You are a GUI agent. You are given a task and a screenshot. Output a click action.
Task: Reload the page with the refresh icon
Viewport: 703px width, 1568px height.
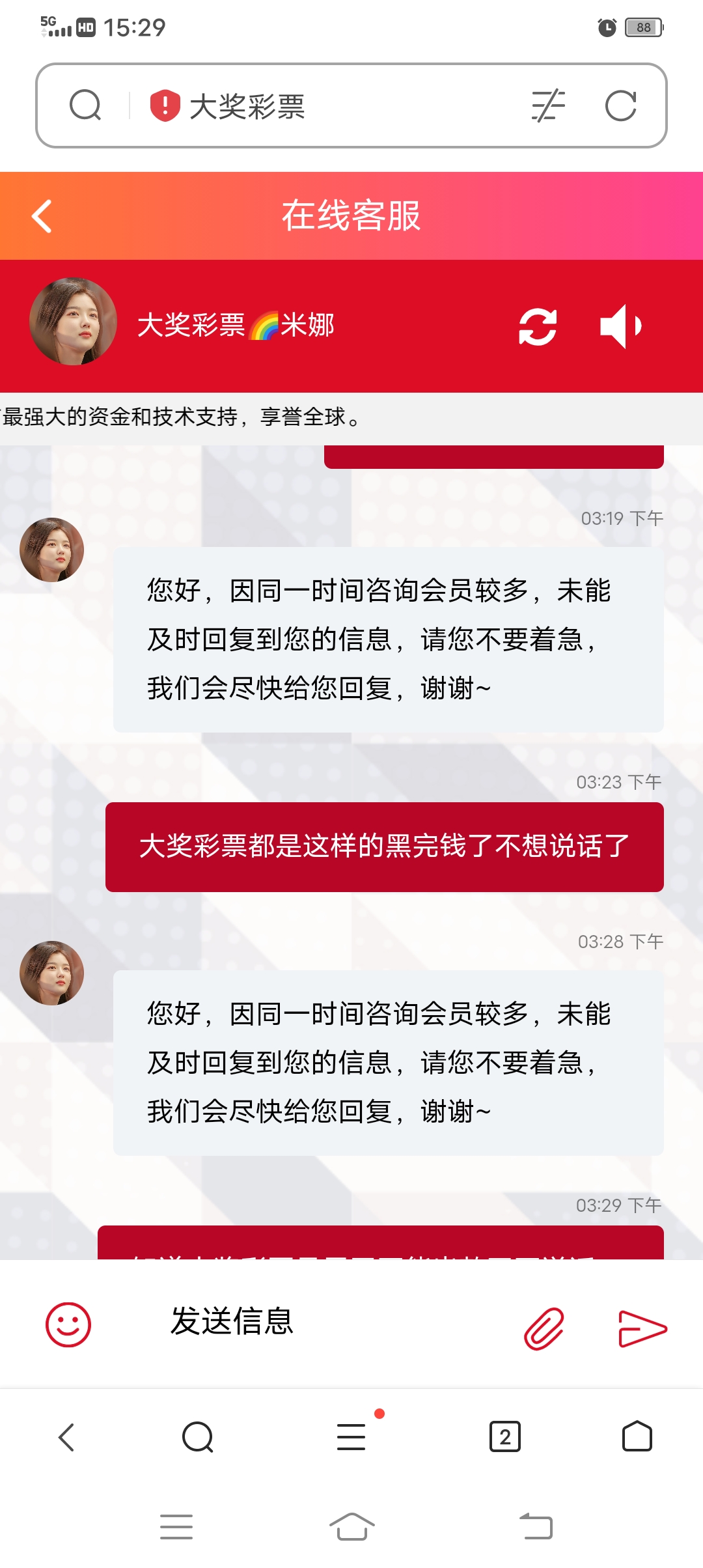620,105
